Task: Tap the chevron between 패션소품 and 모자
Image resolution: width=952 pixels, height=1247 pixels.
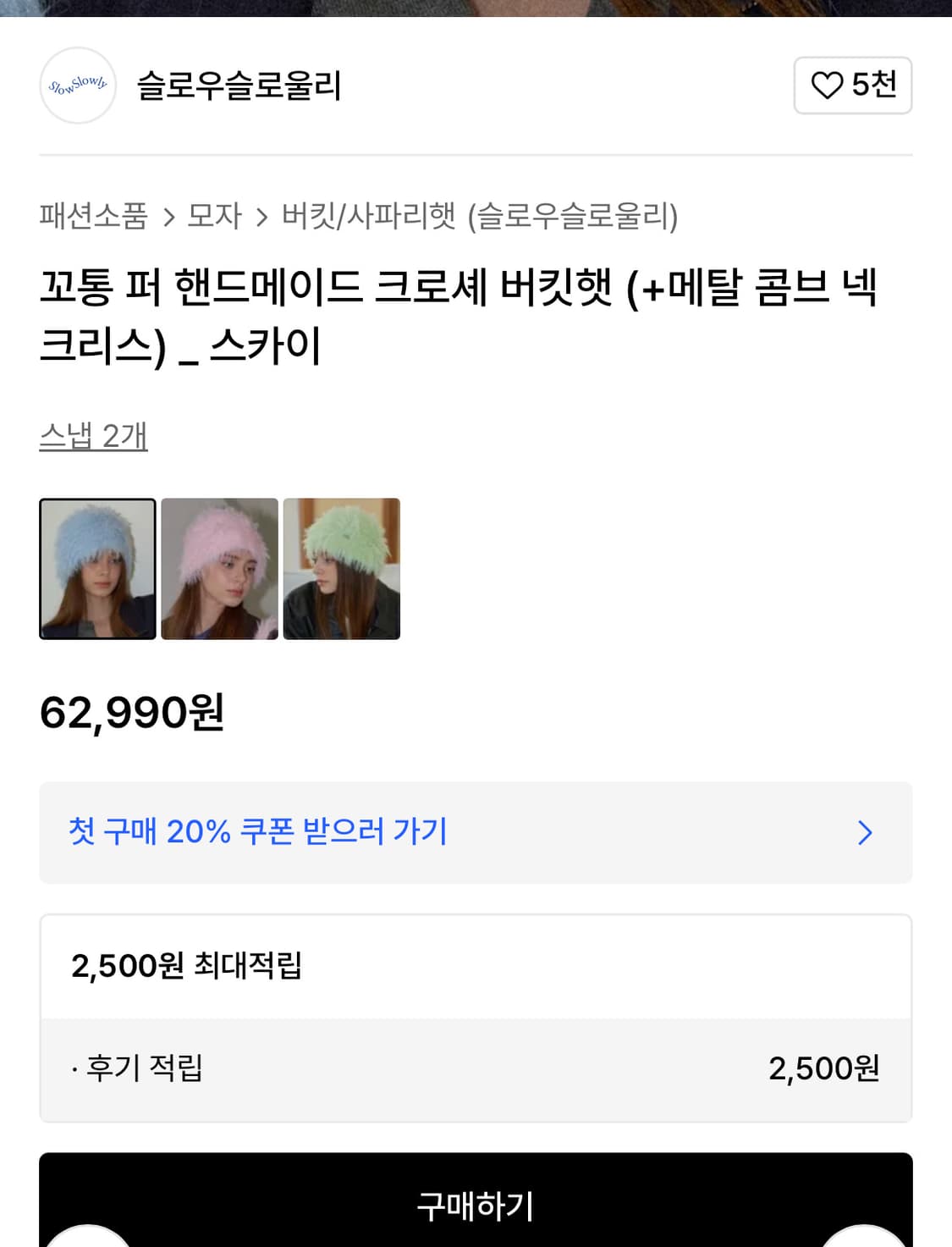Action: 175,216
